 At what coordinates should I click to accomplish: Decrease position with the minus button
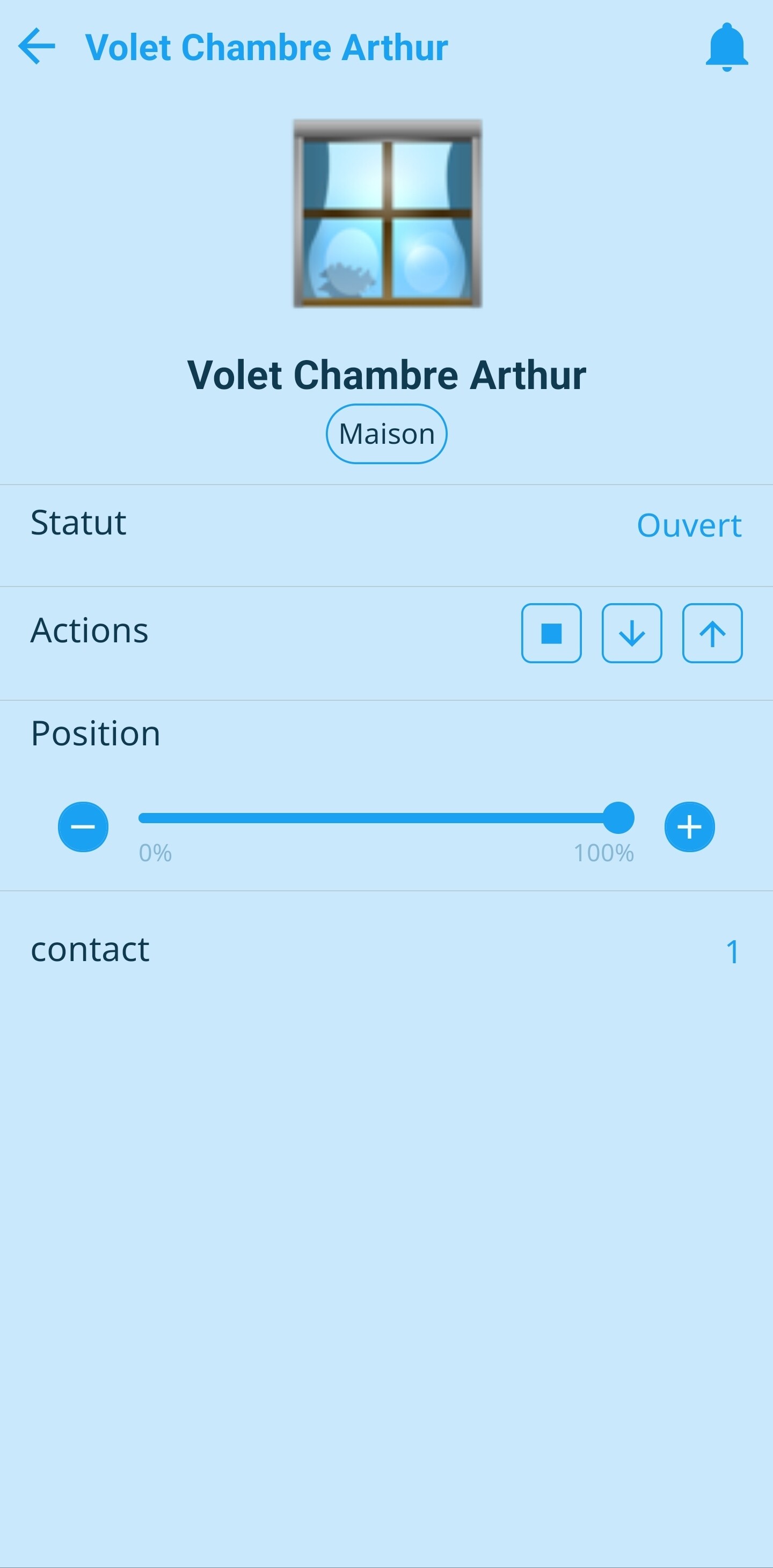[x=83, y=826]
